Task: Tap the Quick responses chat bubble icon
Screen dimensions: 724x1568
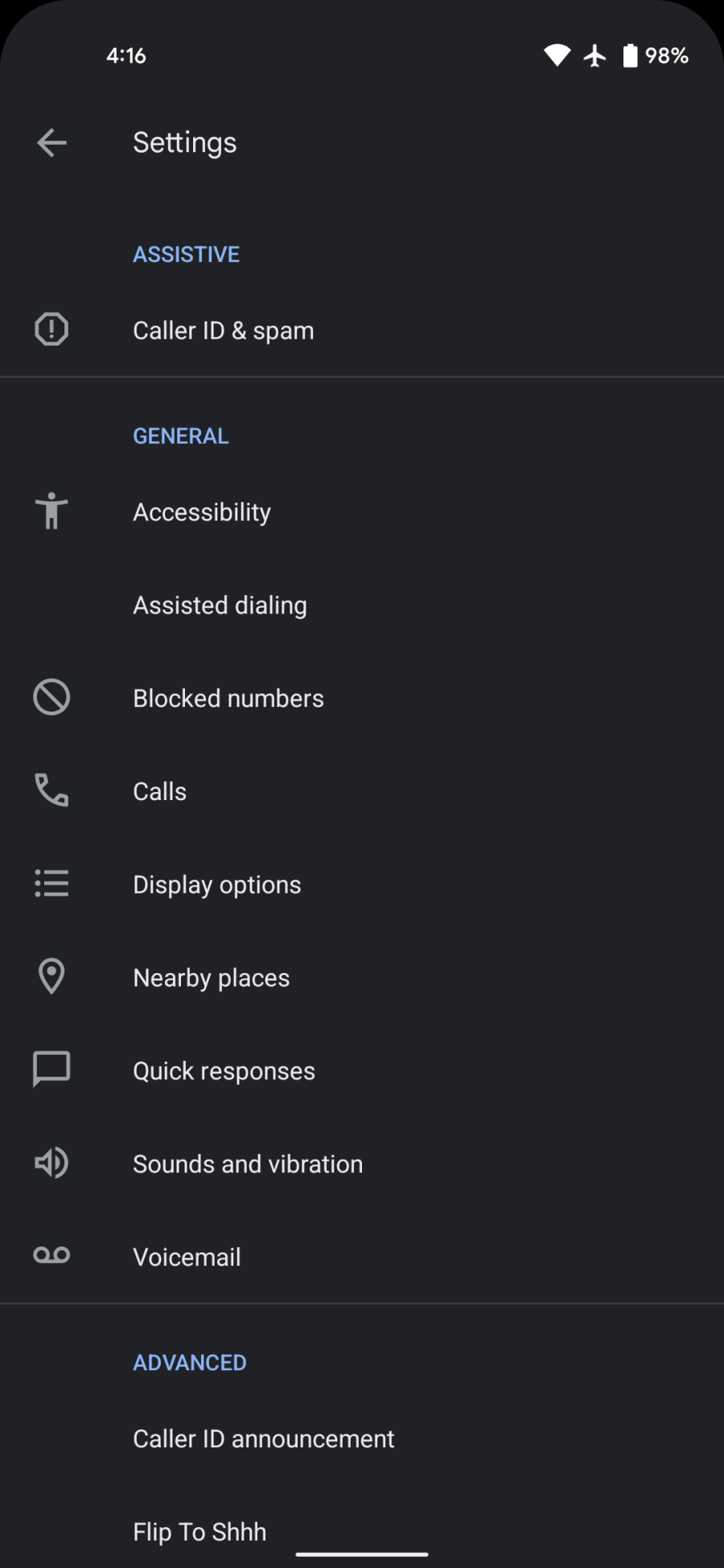Action: click(x=51, y=1069)
